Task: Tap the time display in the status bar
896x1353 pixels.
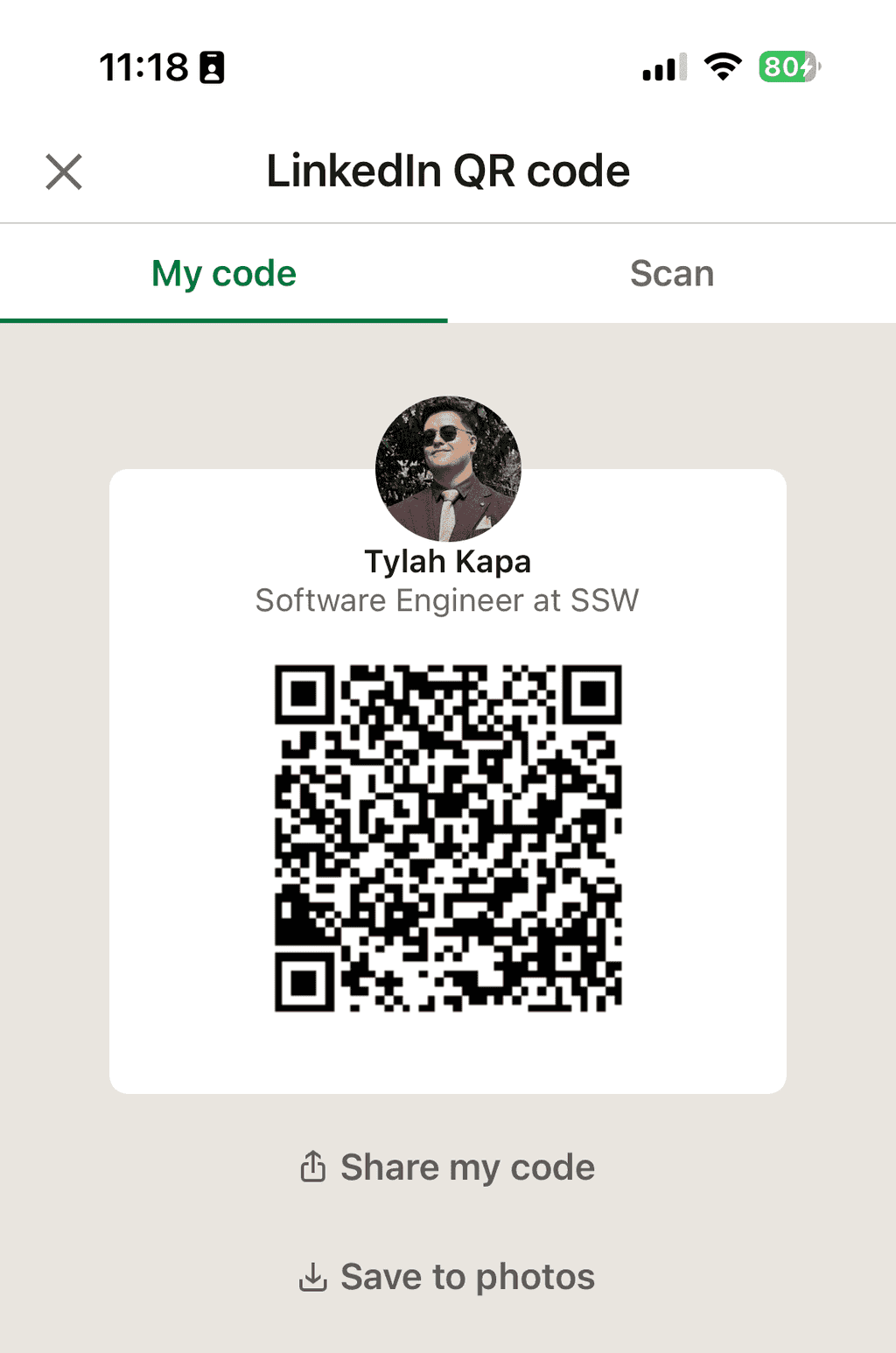Action: click(x=143, y=66)
